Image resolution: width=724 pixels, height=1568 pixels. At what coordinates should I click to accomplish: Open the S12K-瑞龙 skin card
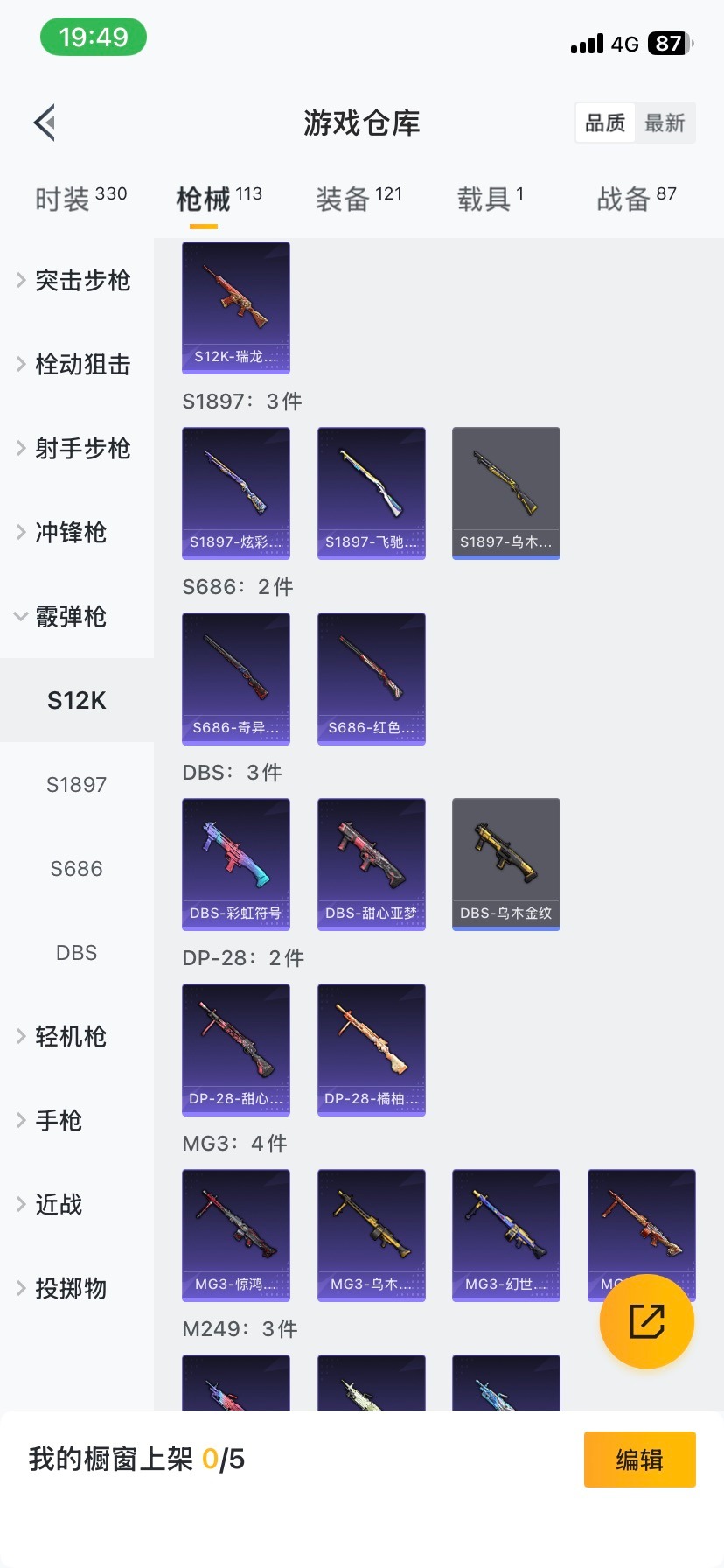pos(236,308)
